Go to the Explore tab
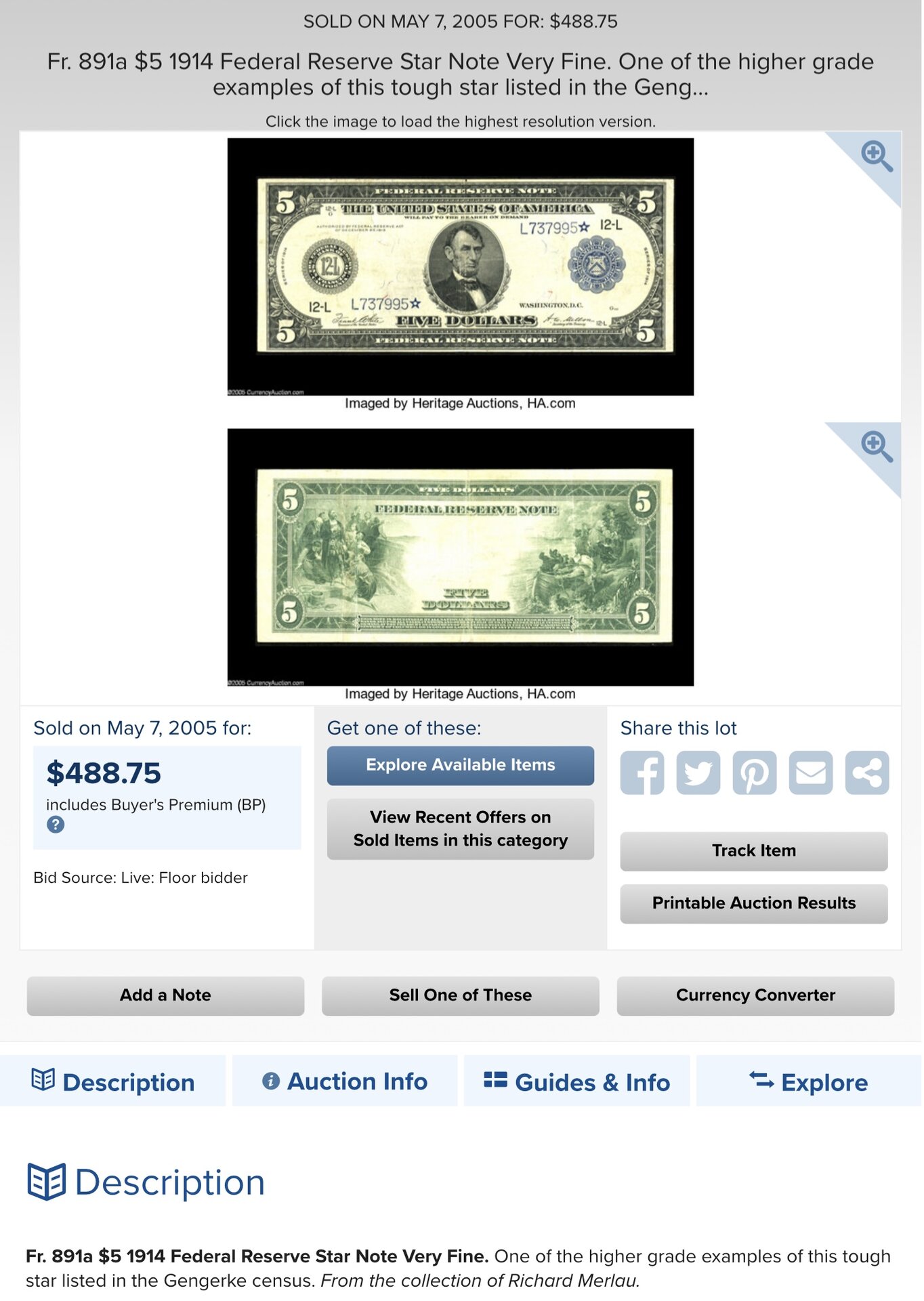Screen dimensions: 924x1301 click(809, 1081)
